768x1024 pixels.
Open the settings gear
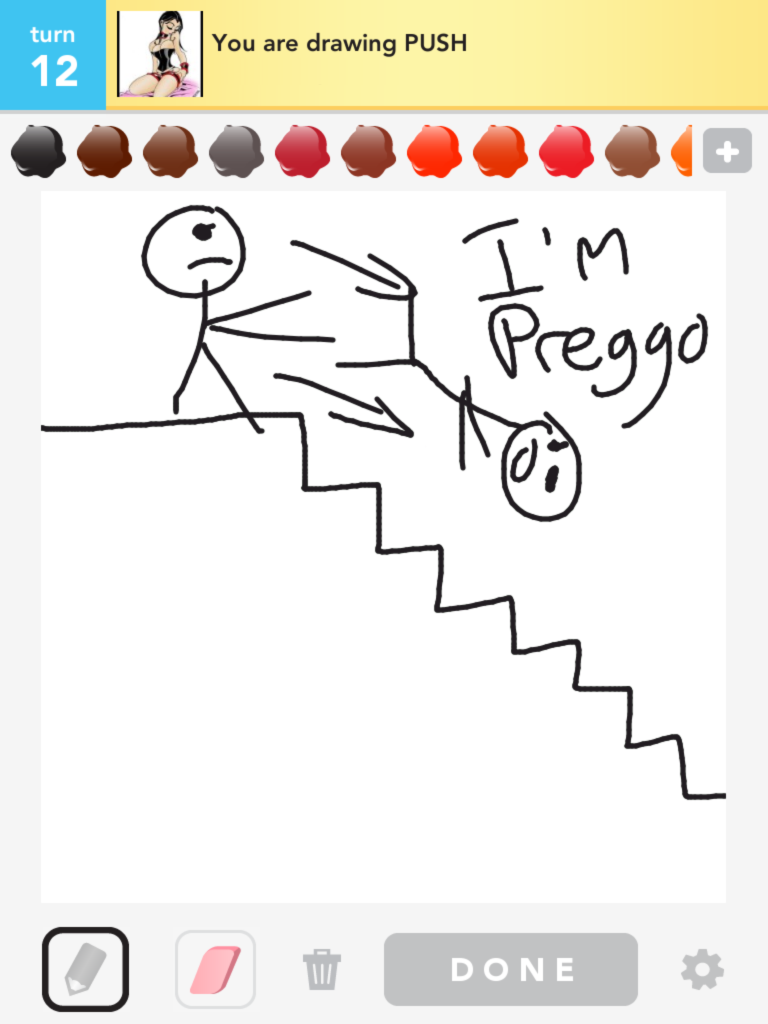(702, 969)
